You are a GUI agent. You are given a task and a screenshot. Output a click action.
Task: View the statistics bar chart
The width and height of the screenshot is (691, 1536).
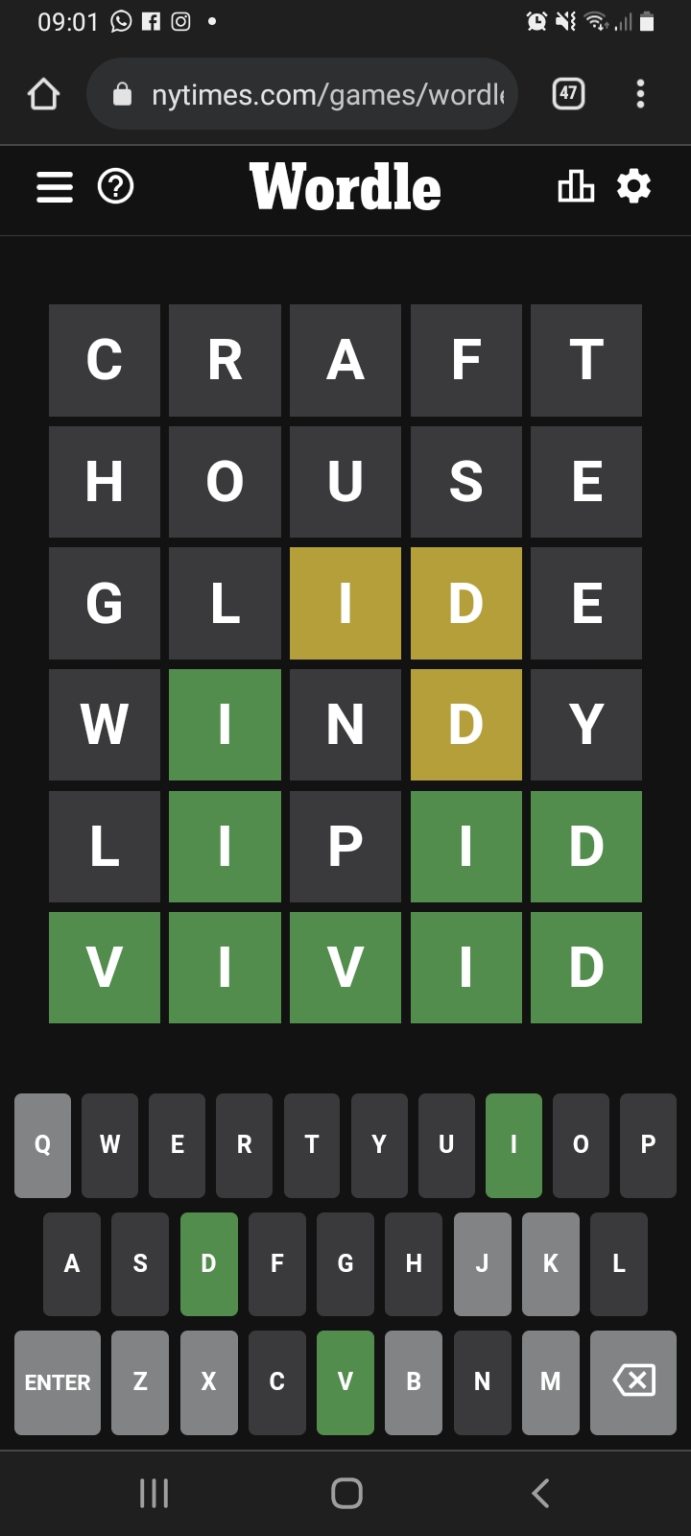point(575,187)
